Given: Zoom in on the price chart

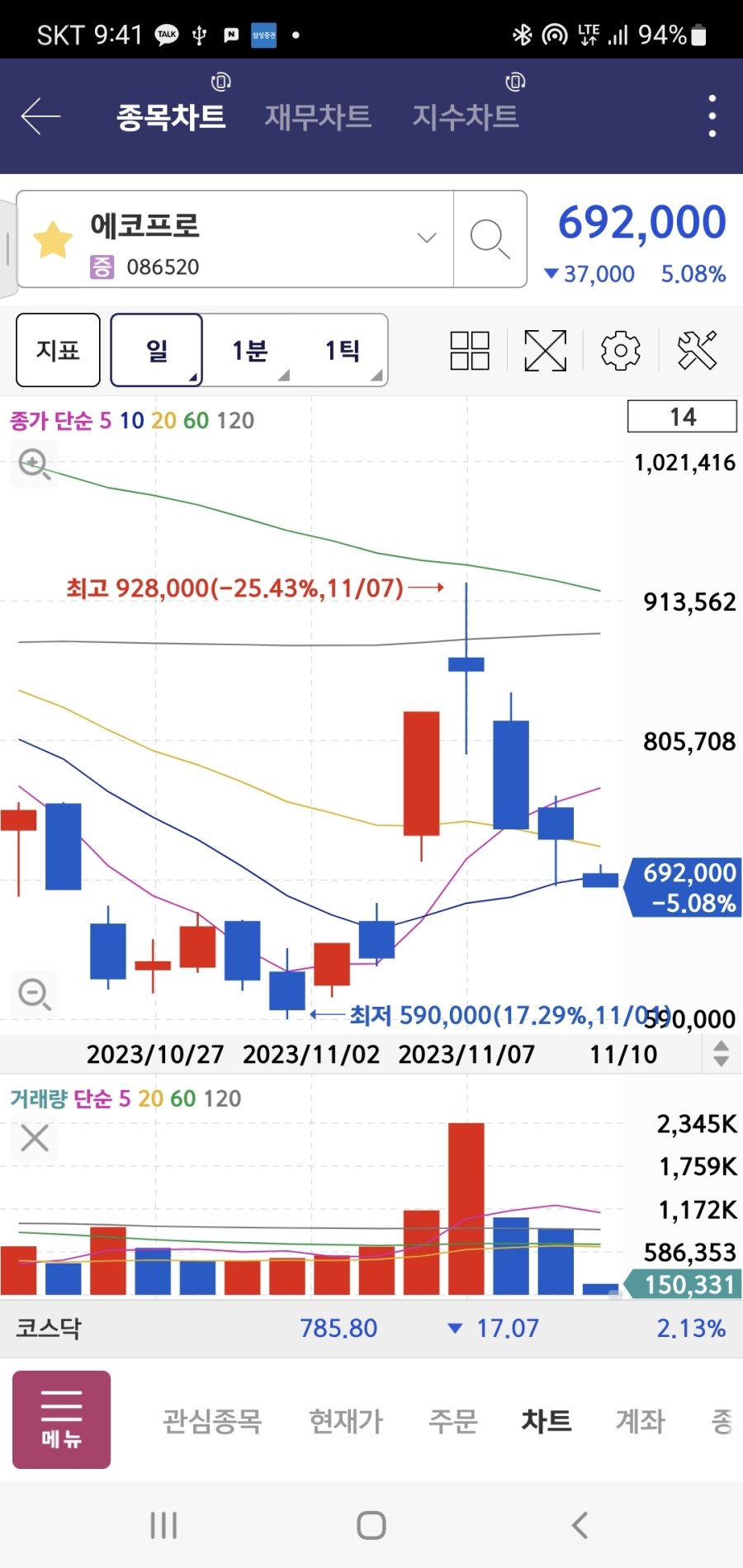Looking at the screenshot, I should [x=35, y=464].
